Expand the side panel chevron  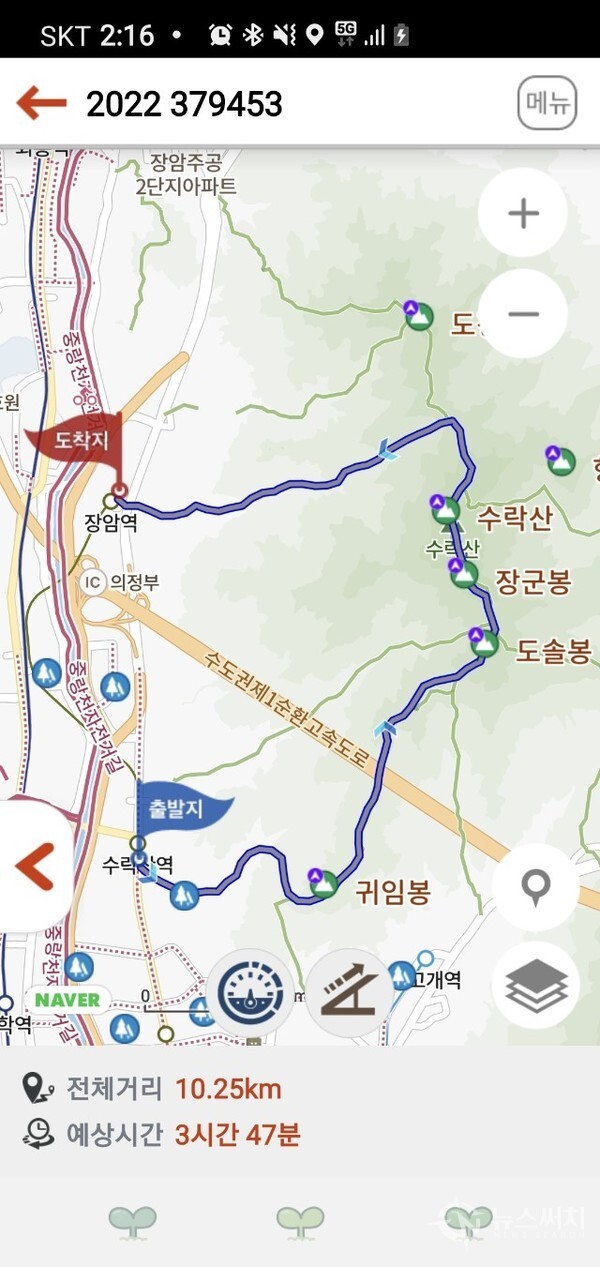click(35, 866)
